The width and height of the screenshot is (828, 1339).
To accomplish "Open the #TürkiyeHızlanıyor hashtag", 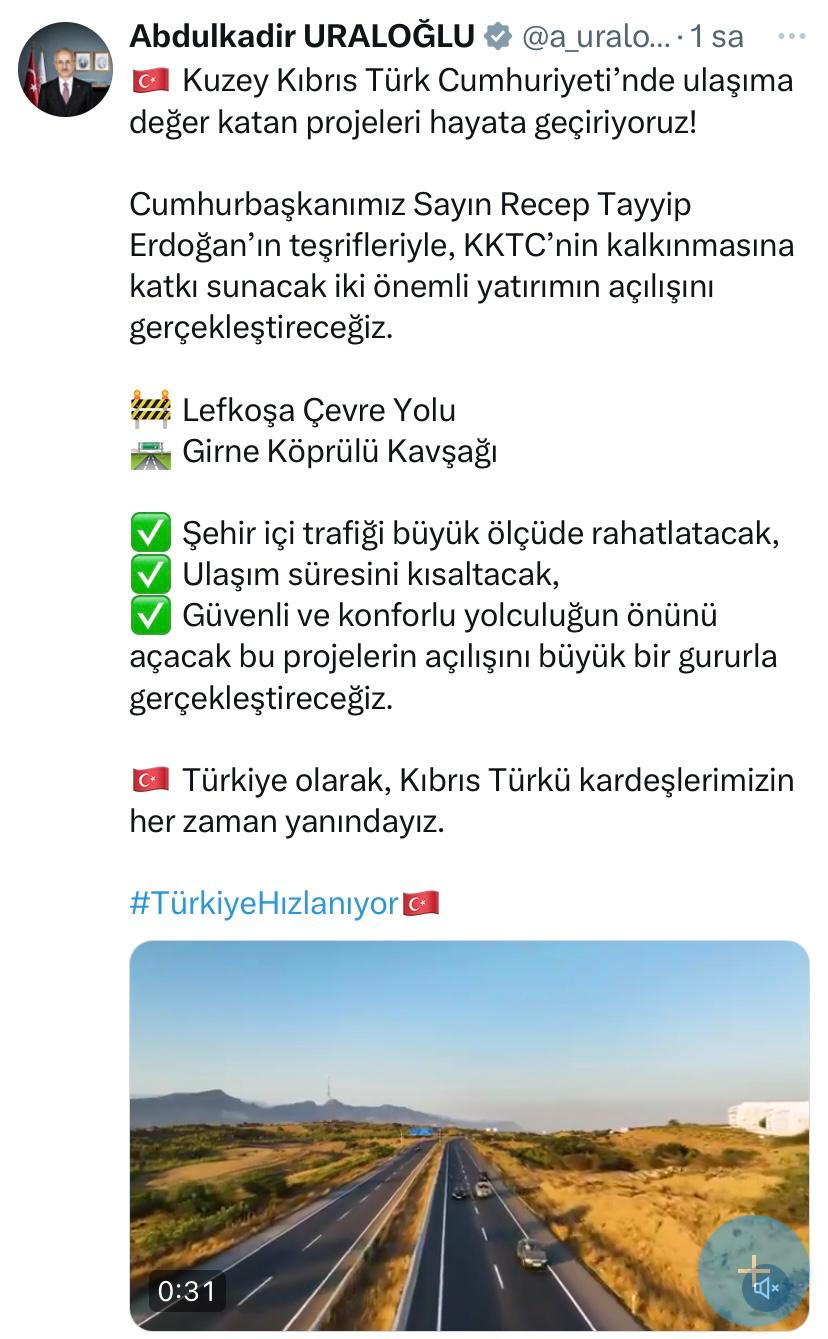I will (x=264, y=903).
